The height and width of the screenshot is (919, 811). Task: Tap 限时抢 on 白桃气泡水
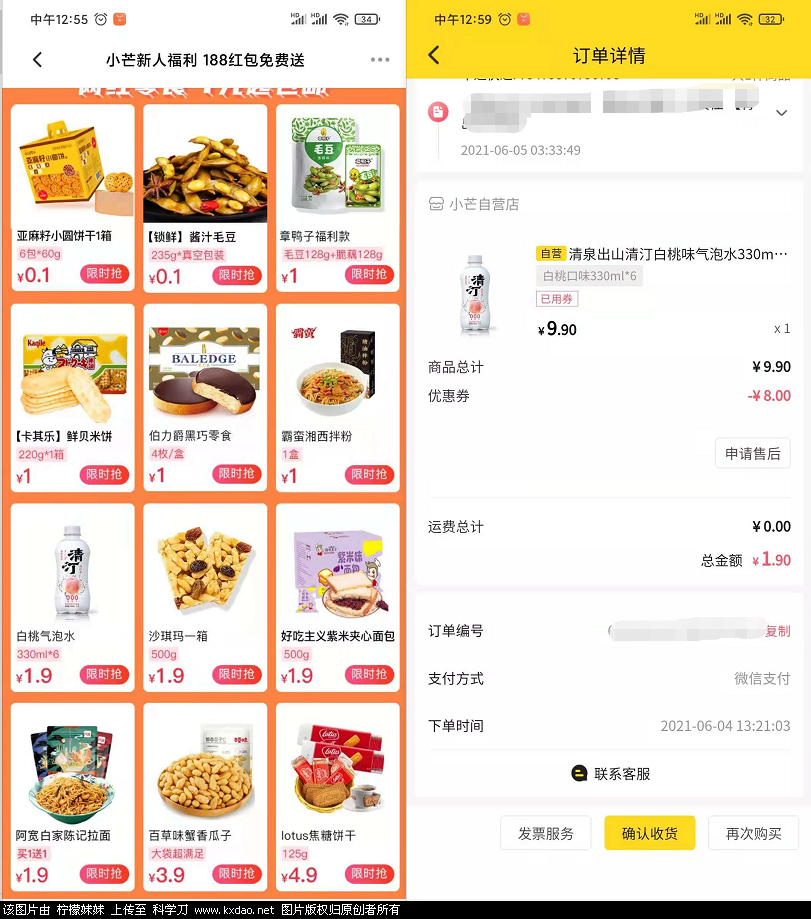[x=103, y=674]
